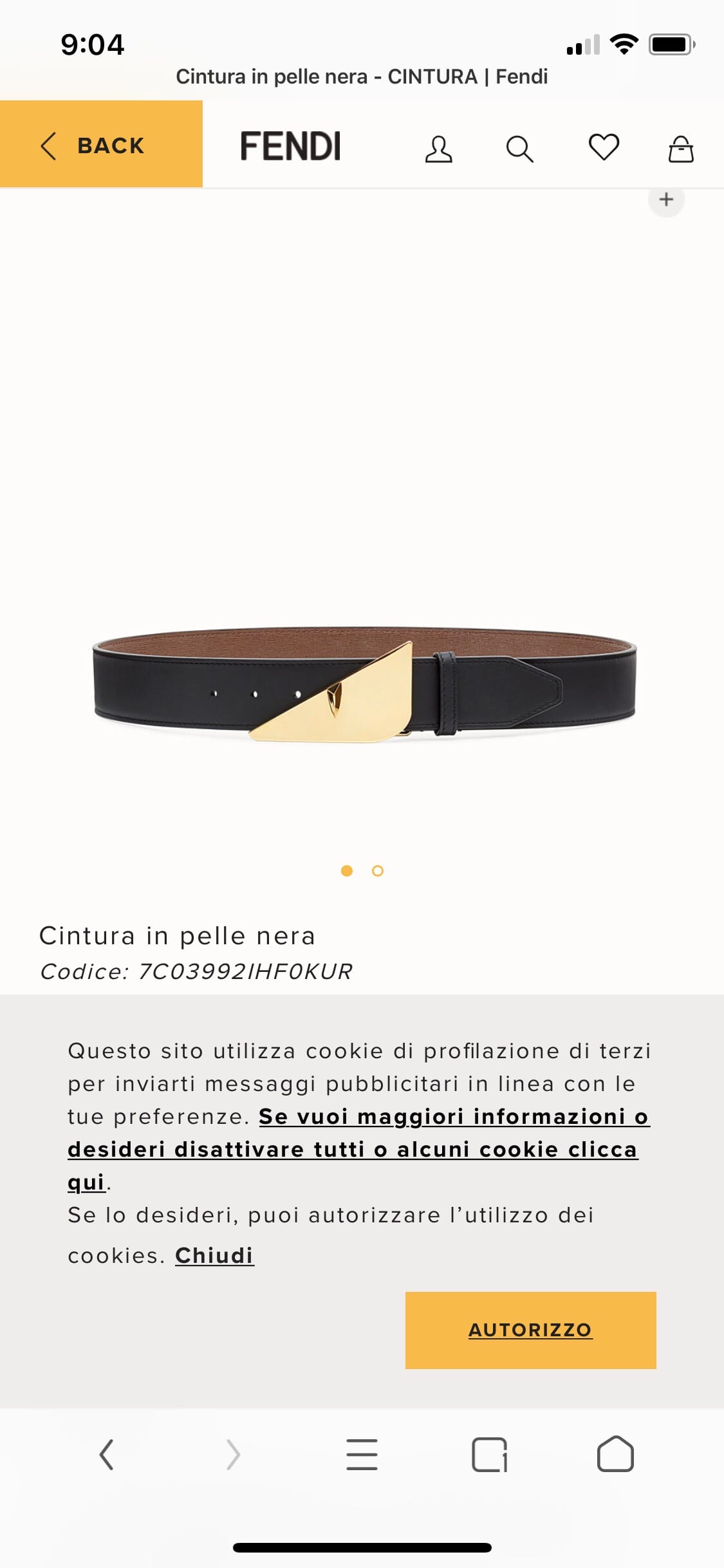Open the browser menu icon
This screenshot has height=1568, width=724.
pos(362,1455)
